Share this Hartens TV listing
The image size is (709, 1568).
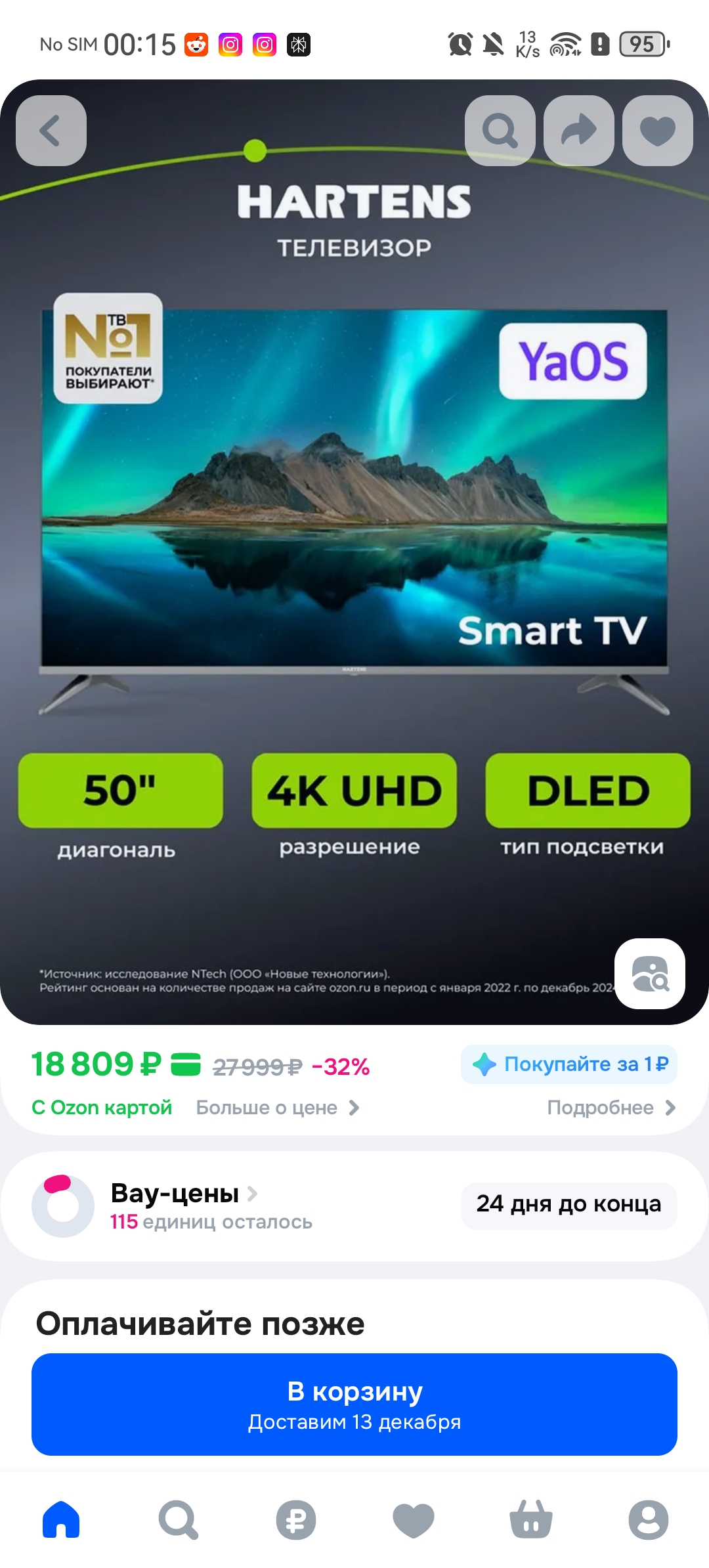coord(578,131)
